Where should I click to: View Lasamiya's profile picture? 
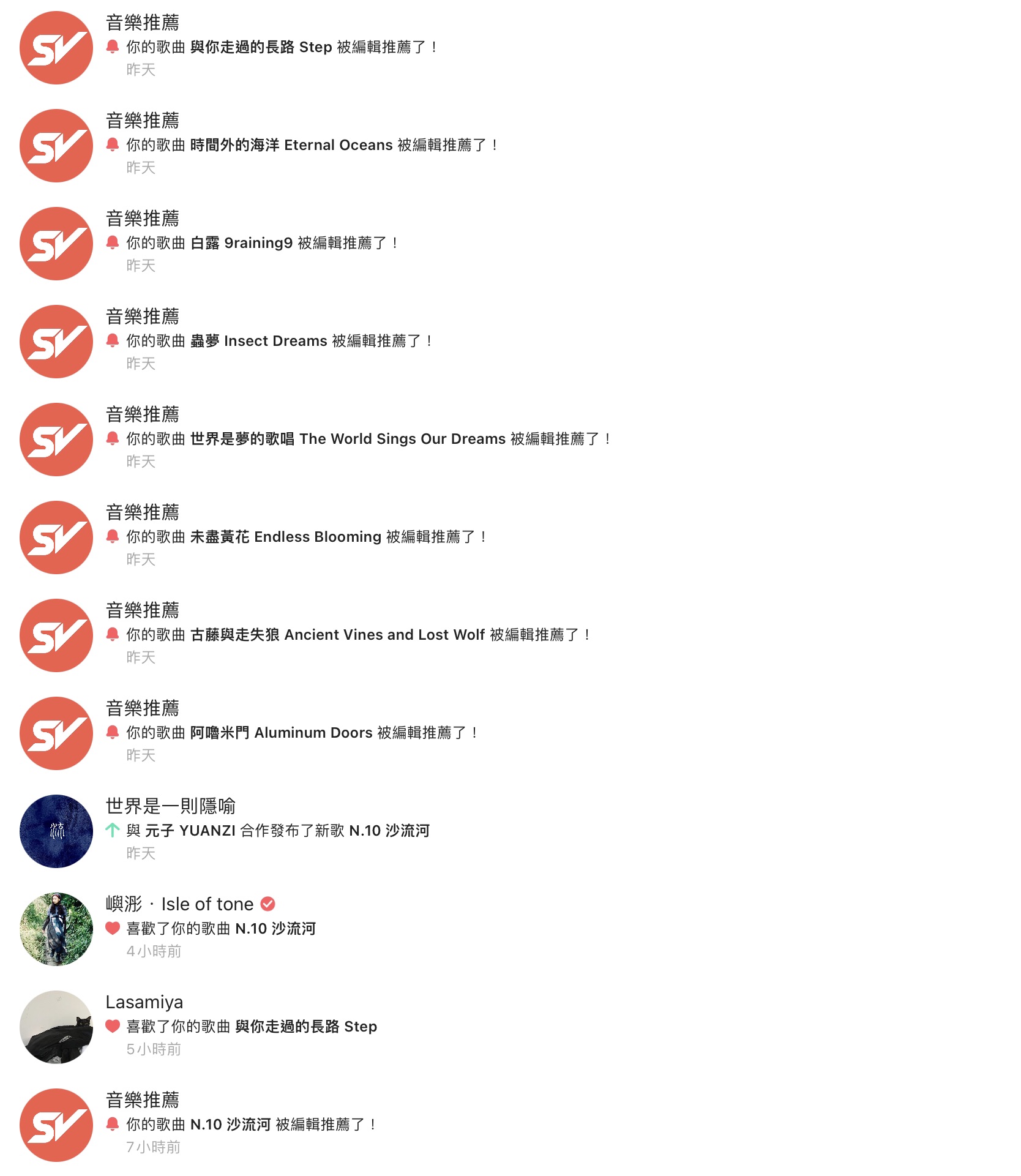click(x=56, y=1027)
